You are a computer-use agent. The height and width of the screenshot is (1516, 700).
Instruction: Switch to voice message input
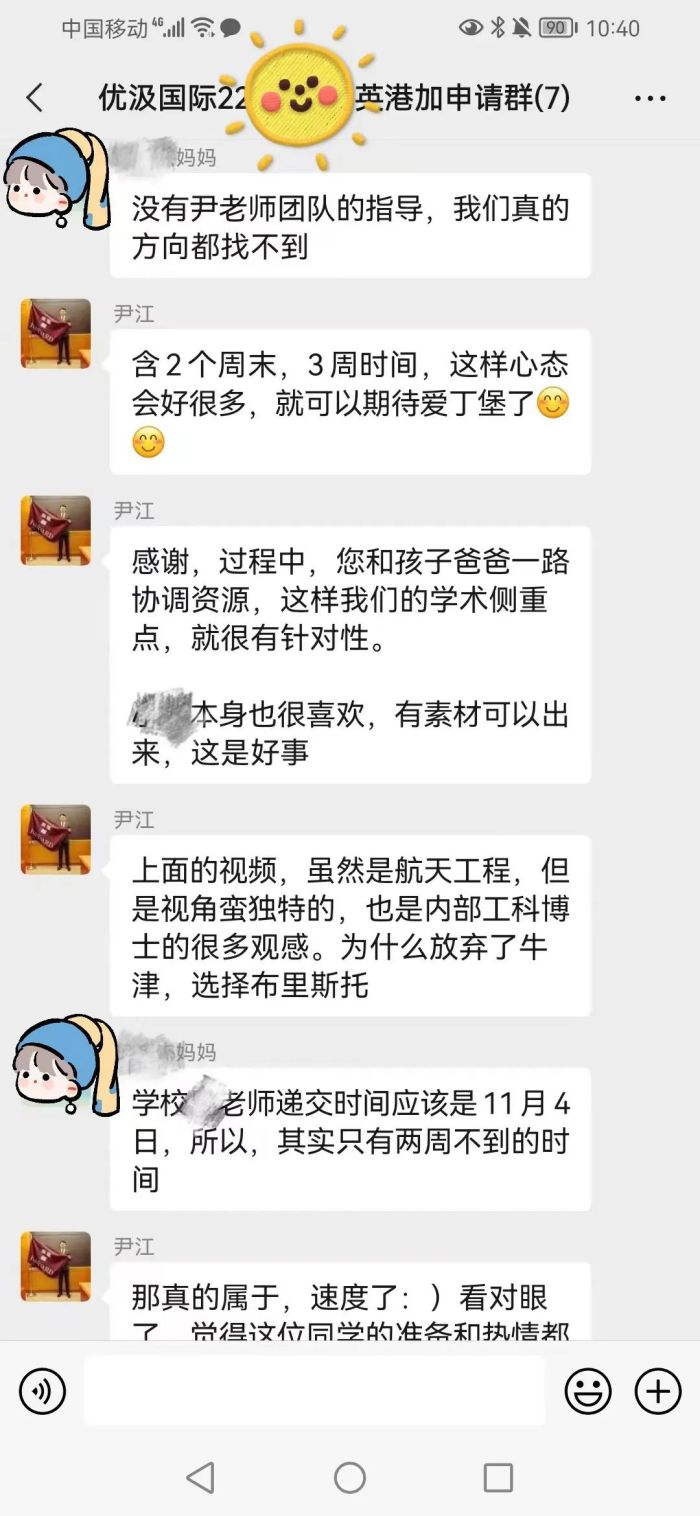point(42,1391)
